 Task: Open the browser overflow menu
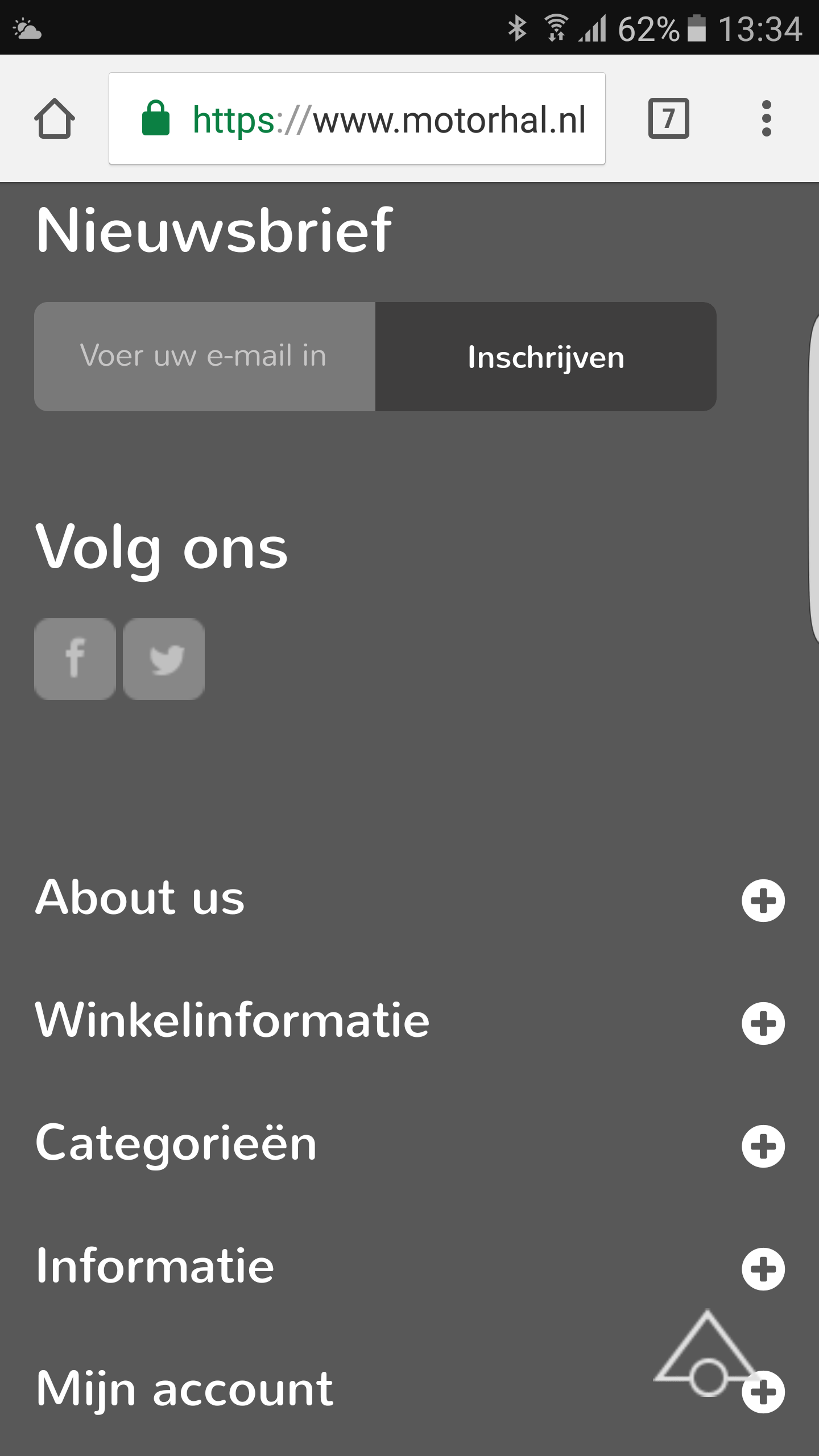(766, 118)
